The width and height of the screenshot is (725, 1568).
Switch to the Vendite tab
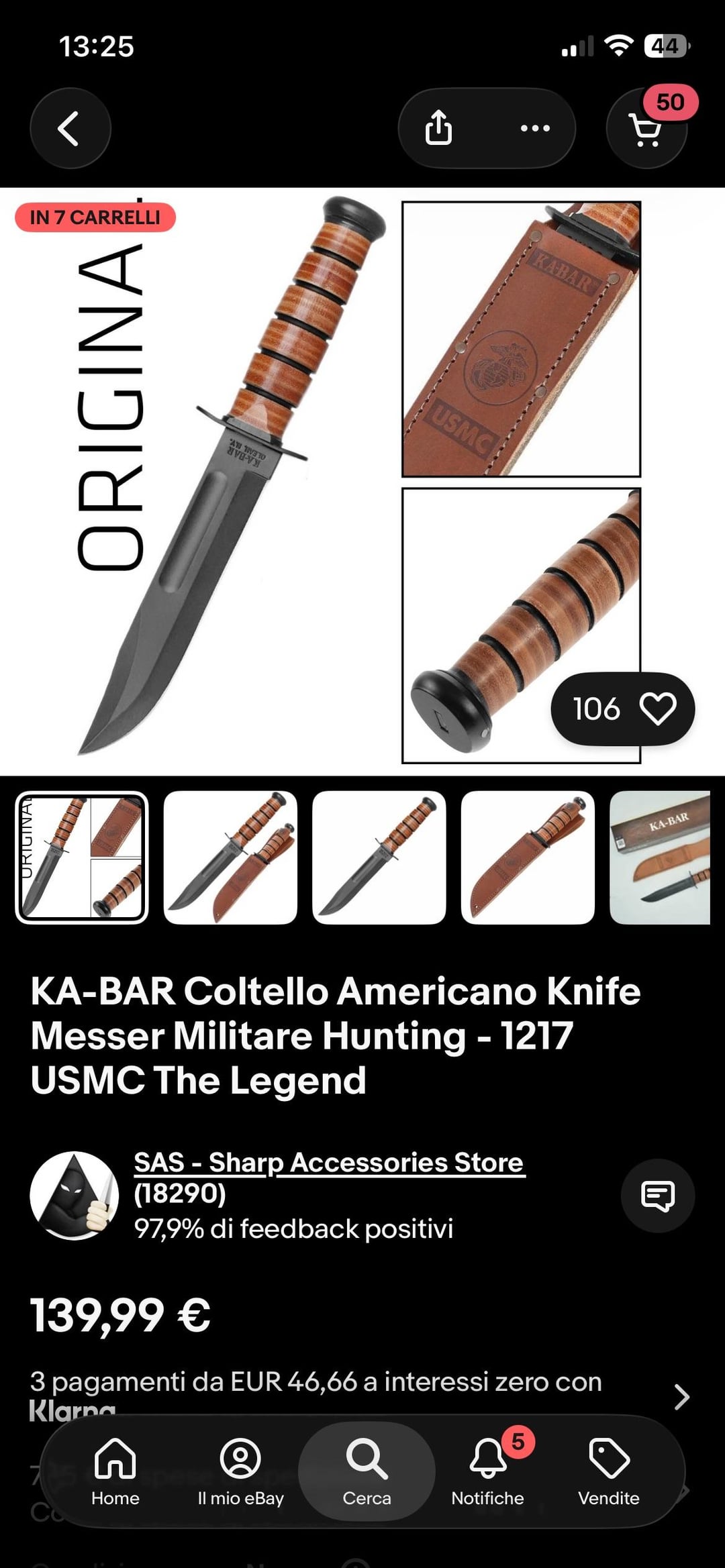[608, 1471]
